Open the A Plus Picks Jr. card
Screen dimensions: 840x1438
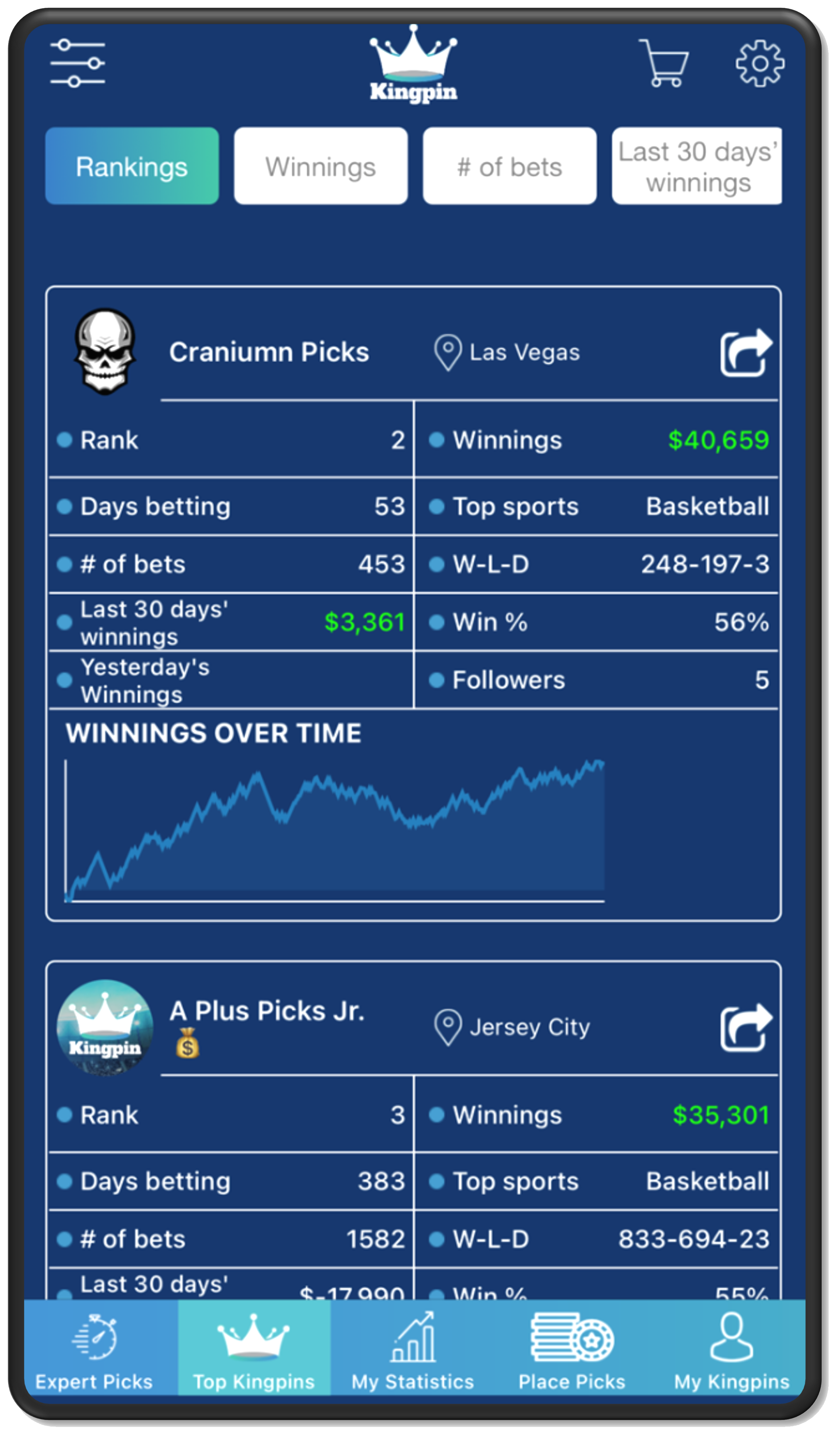click(267, 1012)
